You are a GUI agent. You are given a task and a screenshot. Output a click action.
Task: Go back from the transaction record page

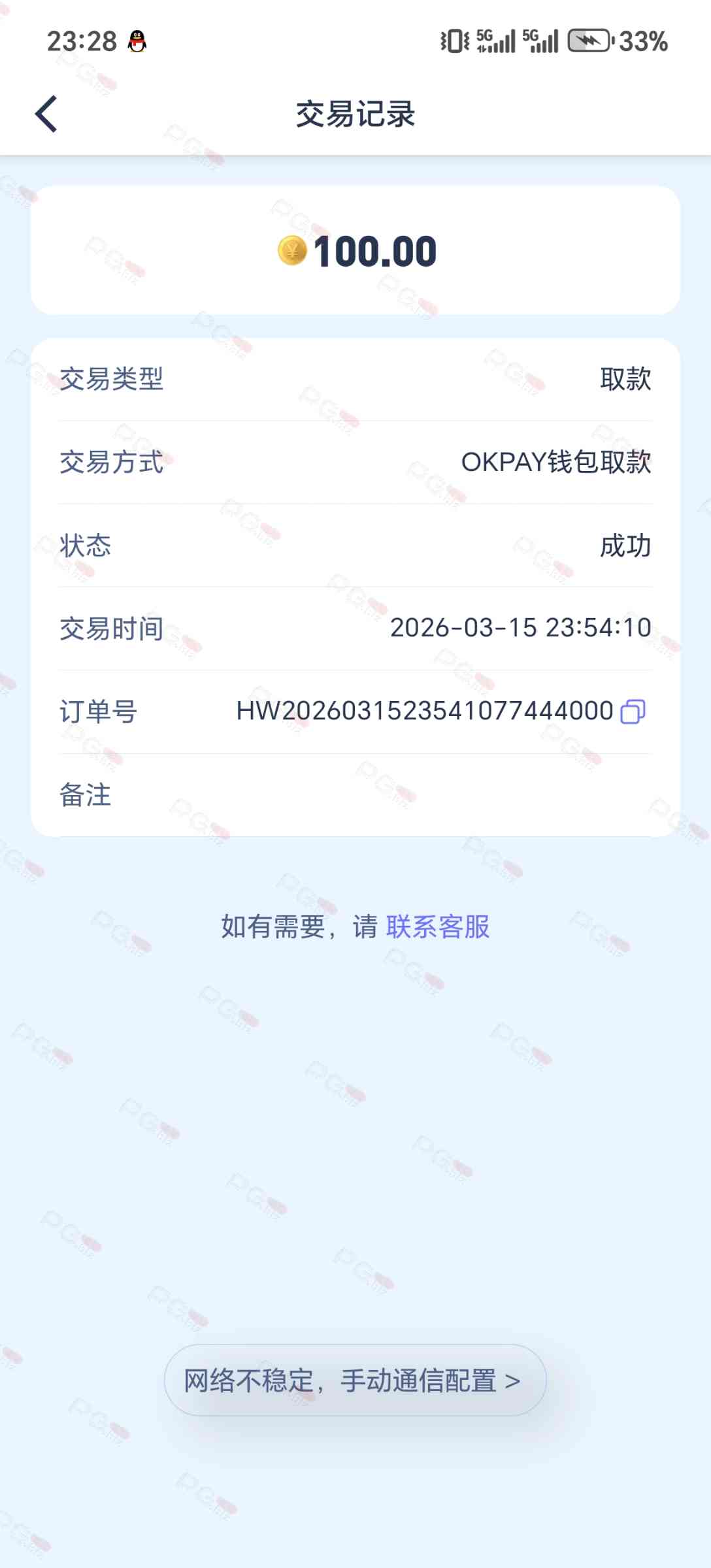(46, 114)
